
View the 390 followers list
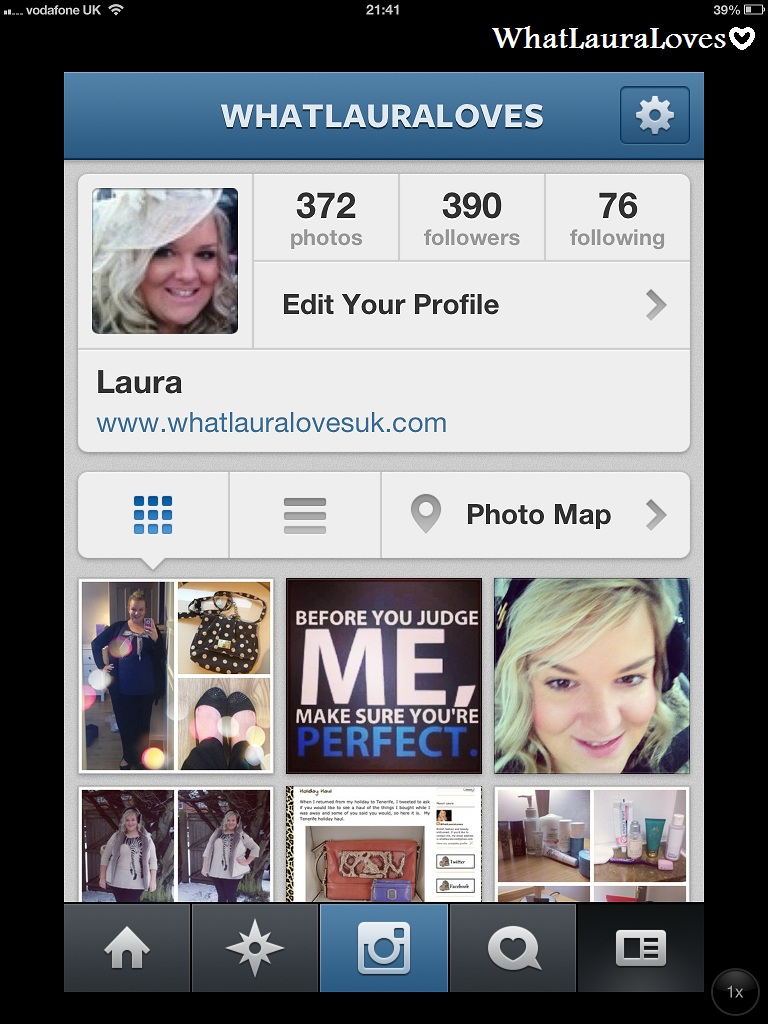[472, 219]
